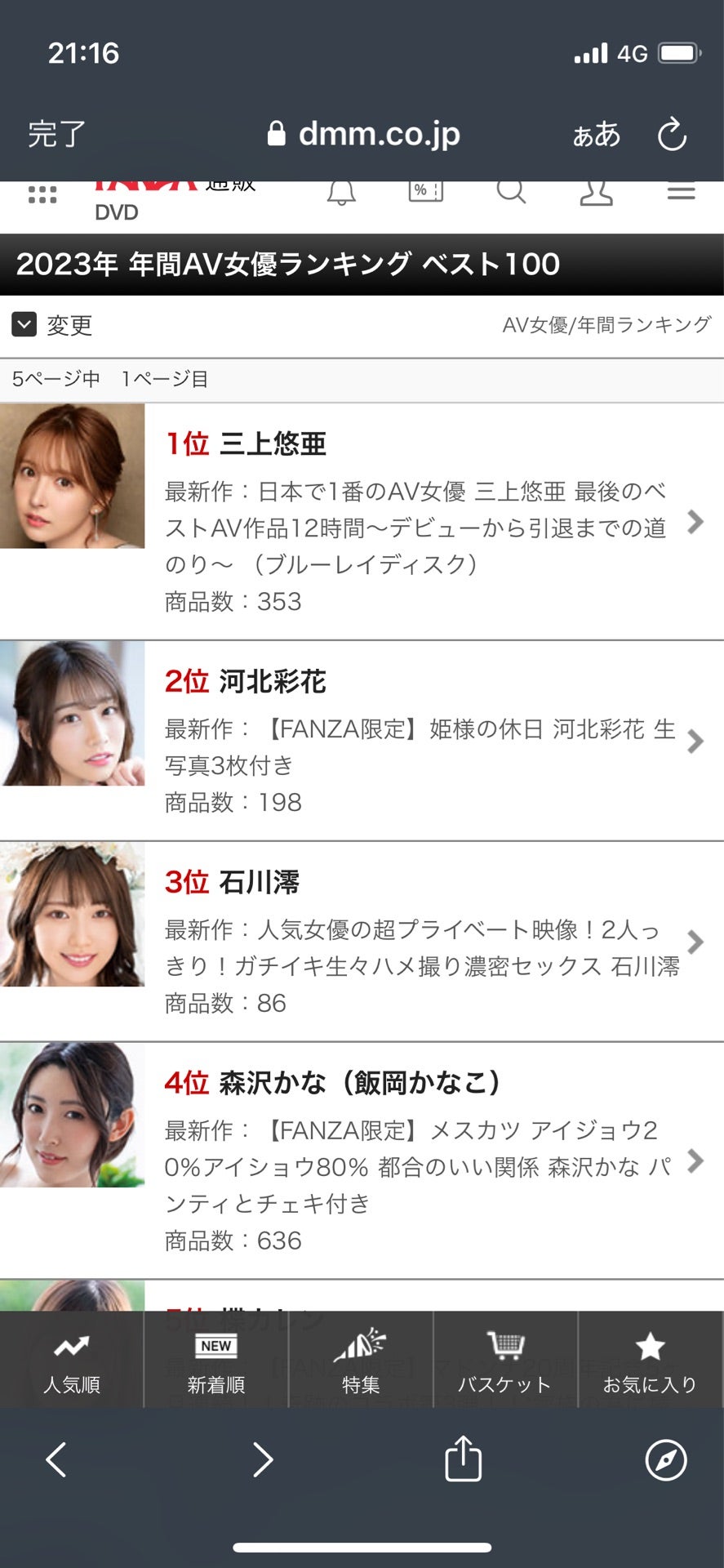Image resolution: width=724 pixels, height=1568 pixels.
Task: Open the ぁあ text size options
Action: (596, 135)
